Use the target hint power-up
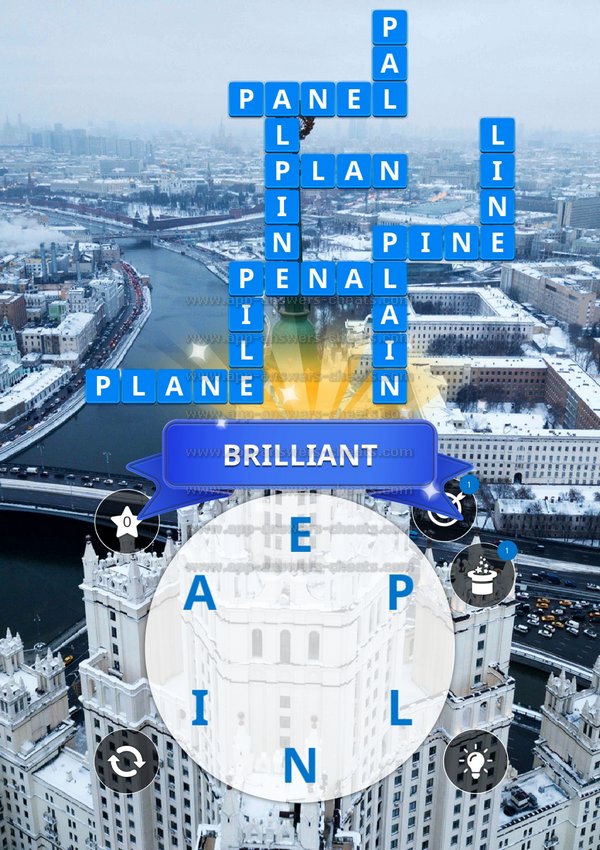Screen dimensions: 600x850 tap(443, 516)
